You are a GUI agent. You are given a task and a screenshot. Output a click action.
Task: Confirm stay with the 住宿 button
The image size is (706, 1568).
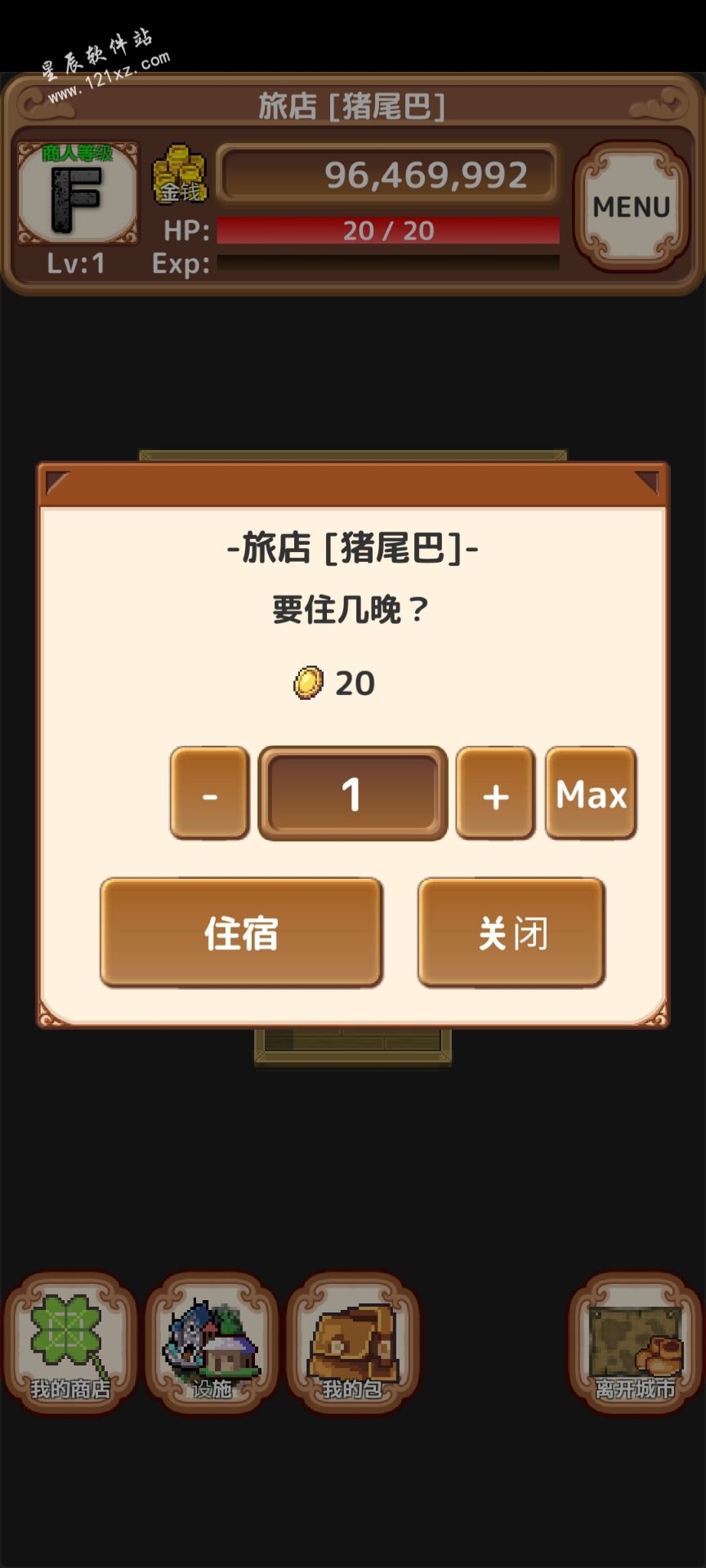point(241,933)
